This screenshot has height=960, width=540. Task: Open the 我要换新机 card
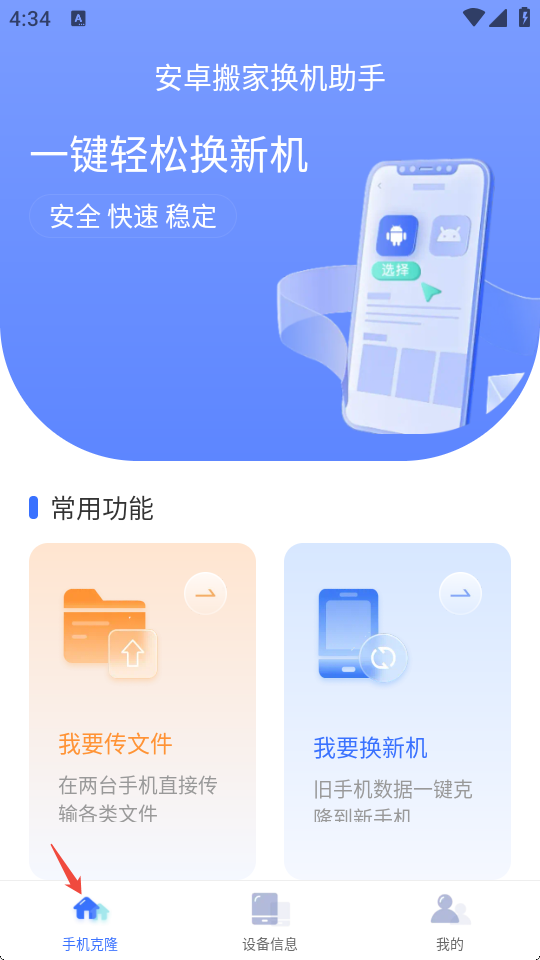click(x=397, y=711)
